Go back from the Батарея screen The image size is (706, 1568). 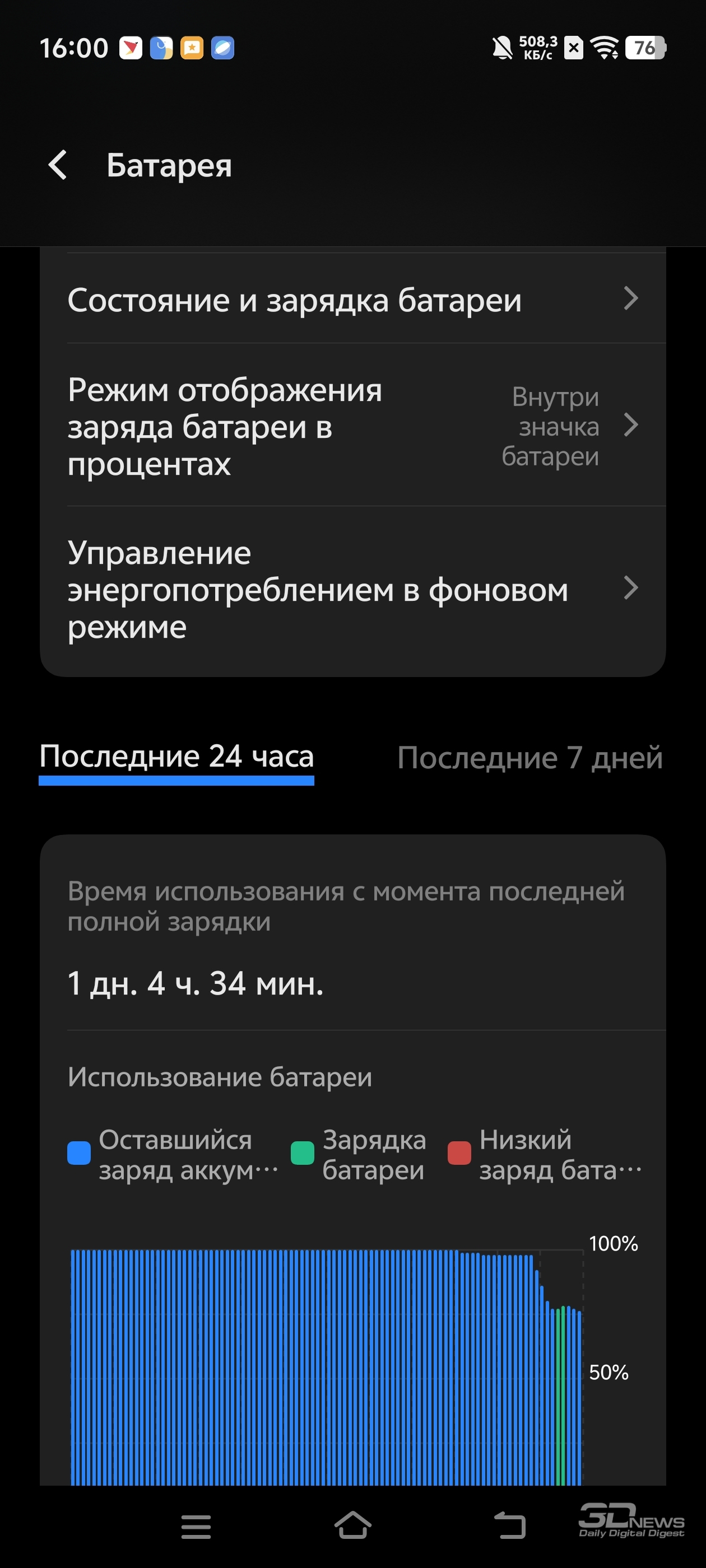click(x=58, y=165)
